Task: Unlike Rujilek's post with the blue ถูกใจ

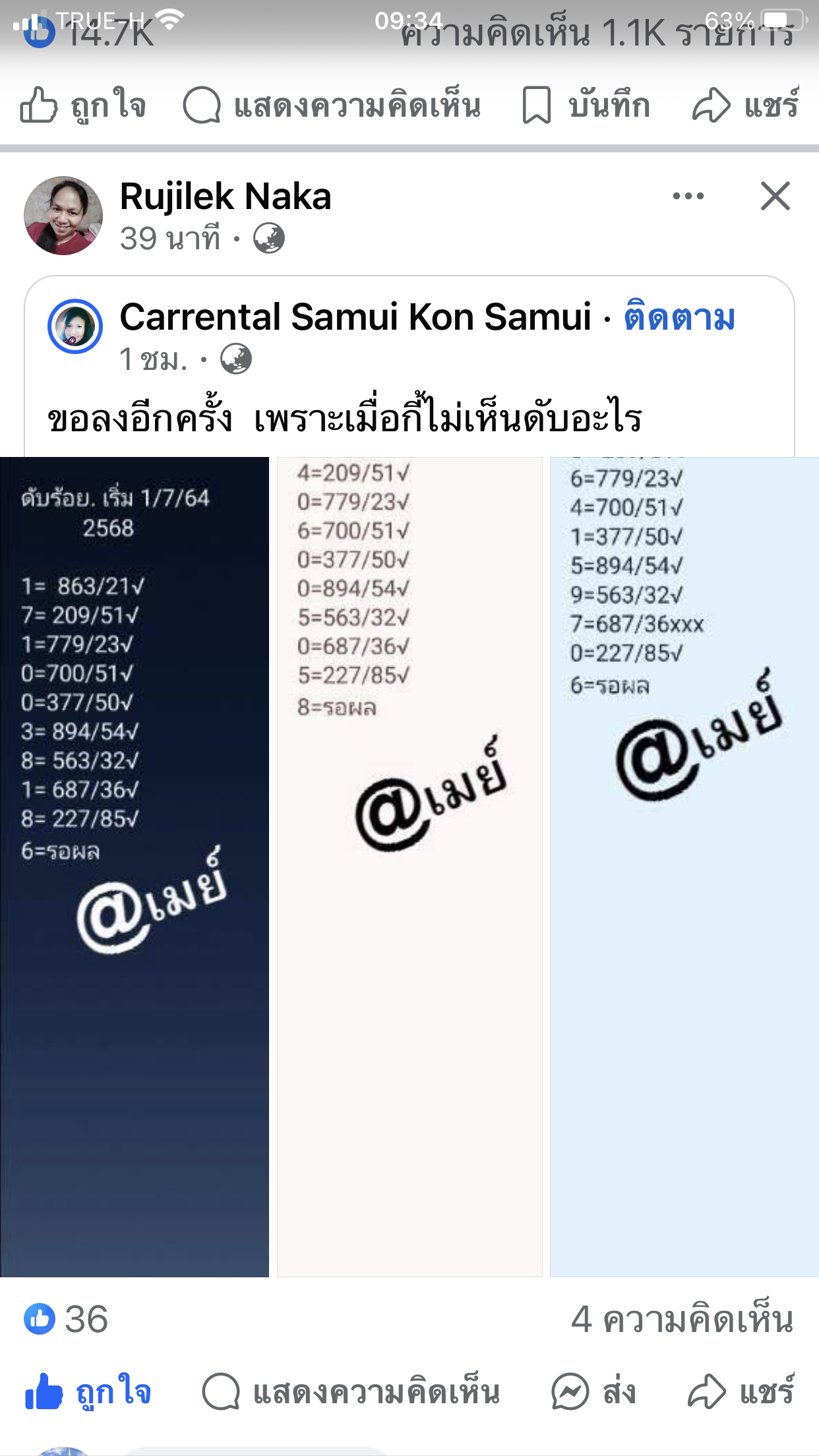Action: point(88,1391)
